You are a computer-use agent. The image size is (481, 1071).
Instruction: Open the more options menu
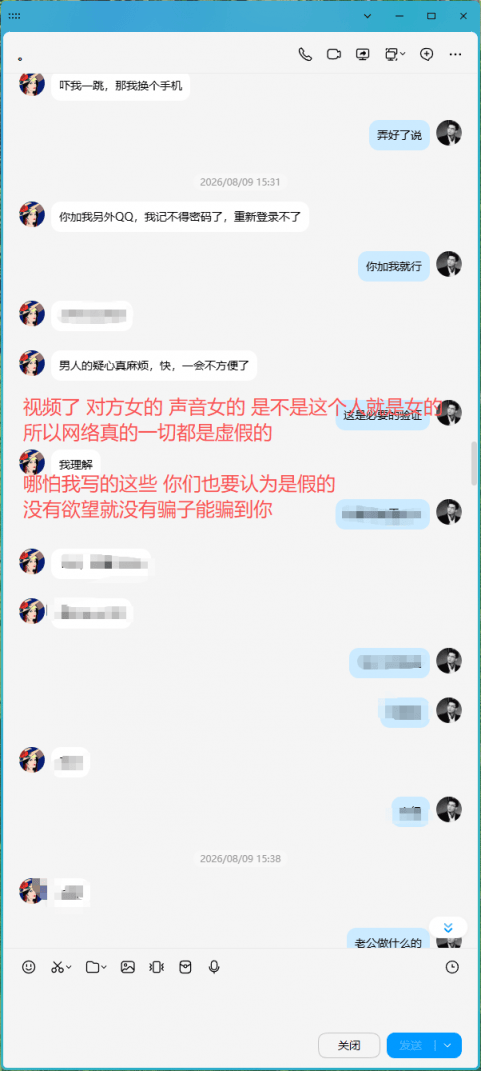click(456, 55)
